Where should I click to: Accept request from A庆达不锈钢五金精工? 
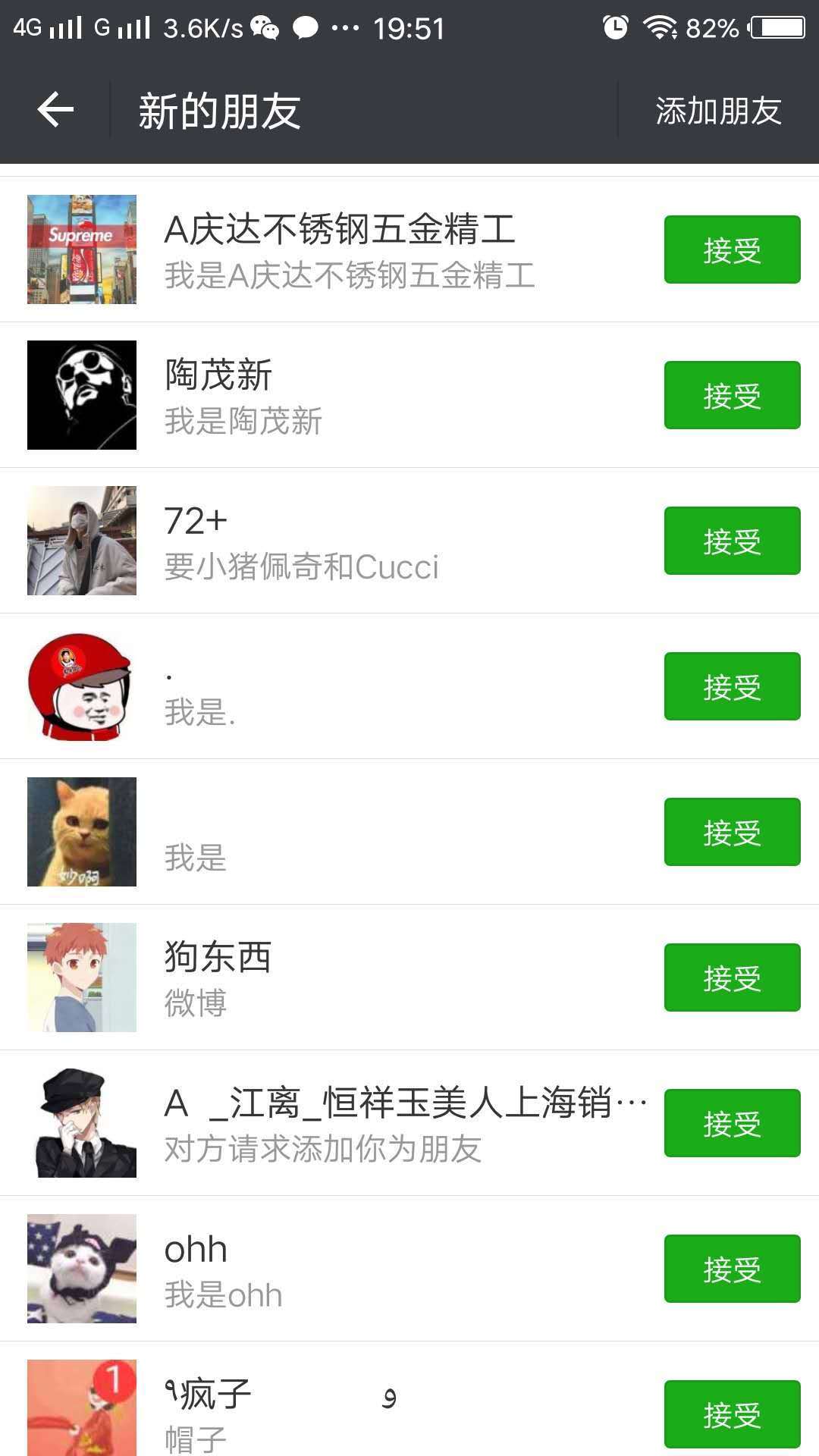(732, 249)
